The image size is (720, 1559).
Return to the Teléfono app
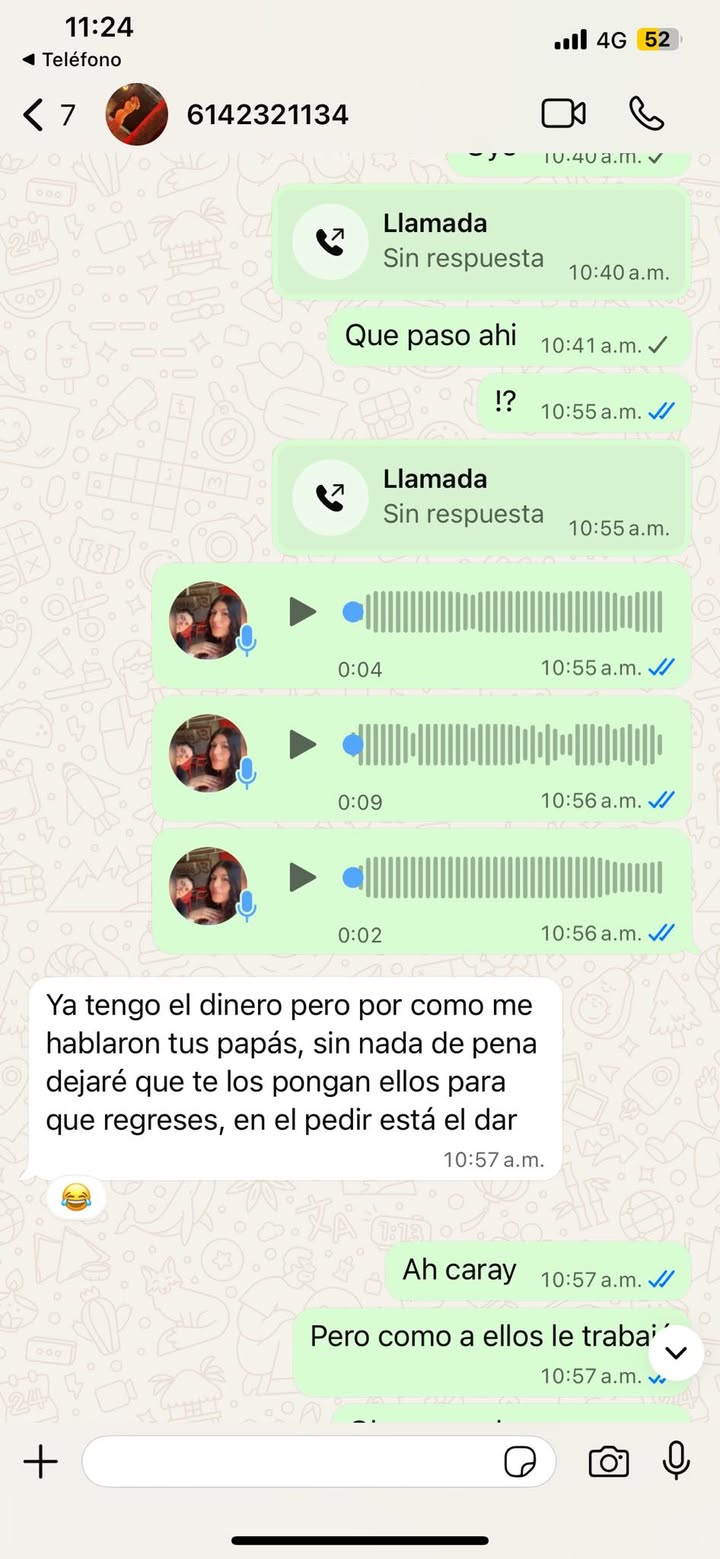[x=71, y=60]
